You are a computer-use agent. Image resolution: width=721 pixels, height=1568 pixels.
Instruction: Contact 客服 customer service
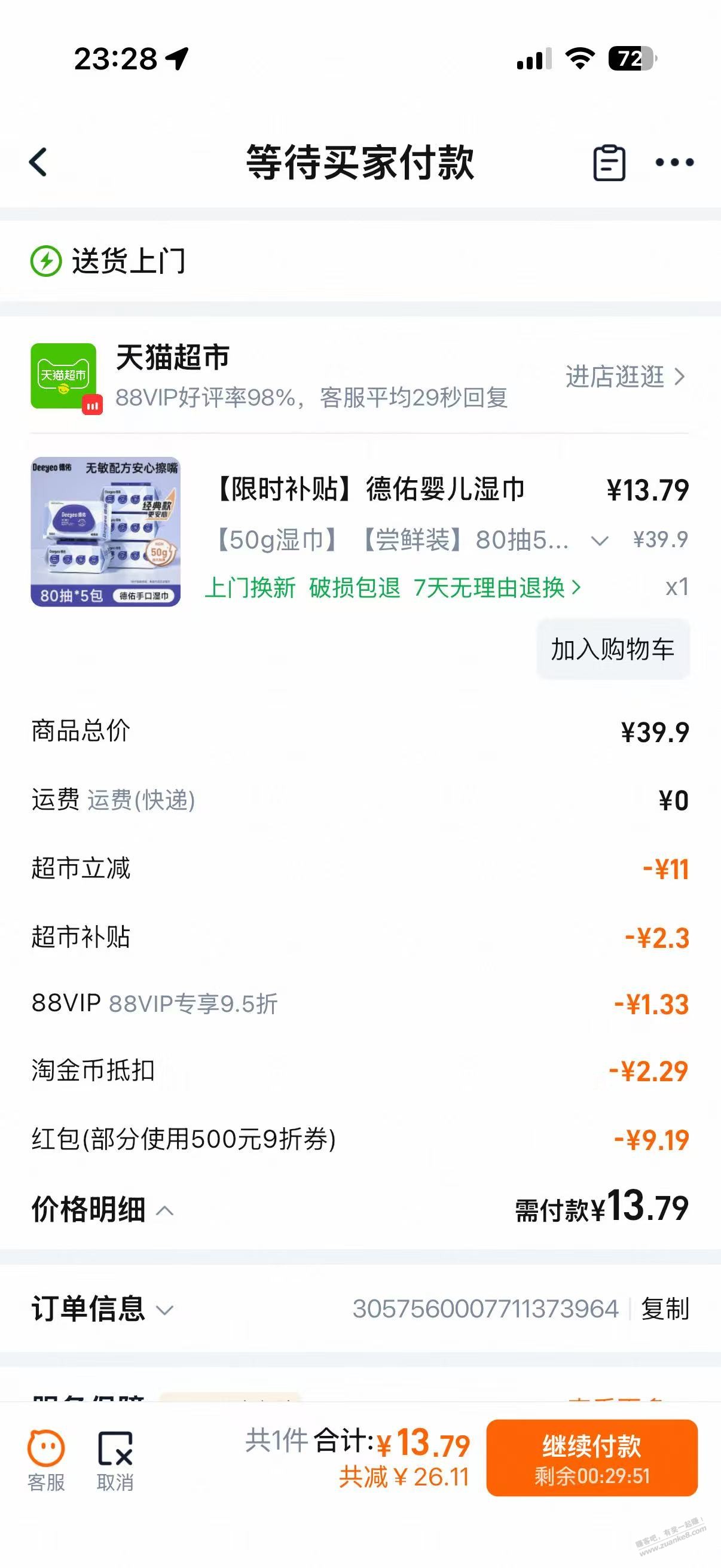46,1460
